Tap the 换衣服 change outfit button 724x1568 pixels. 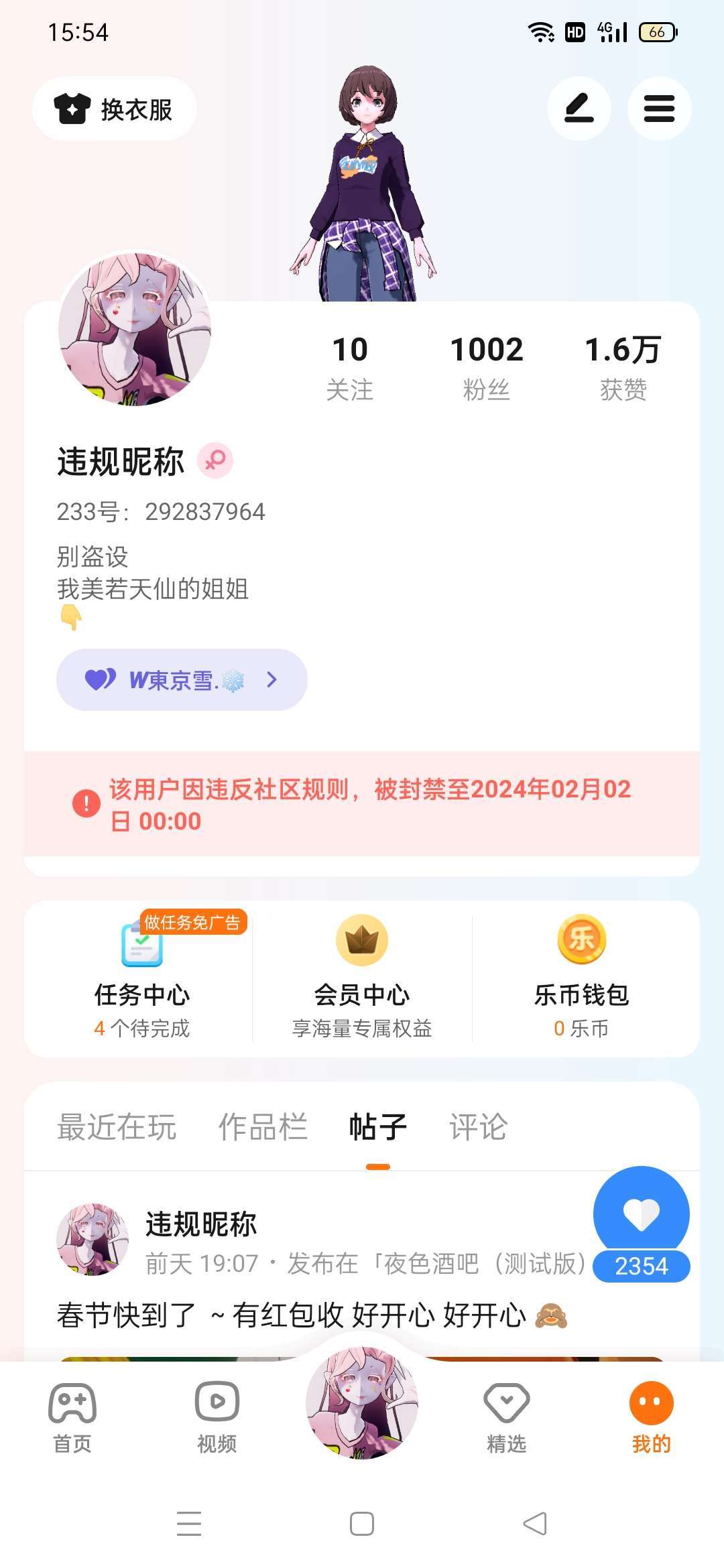coord(115,109)
